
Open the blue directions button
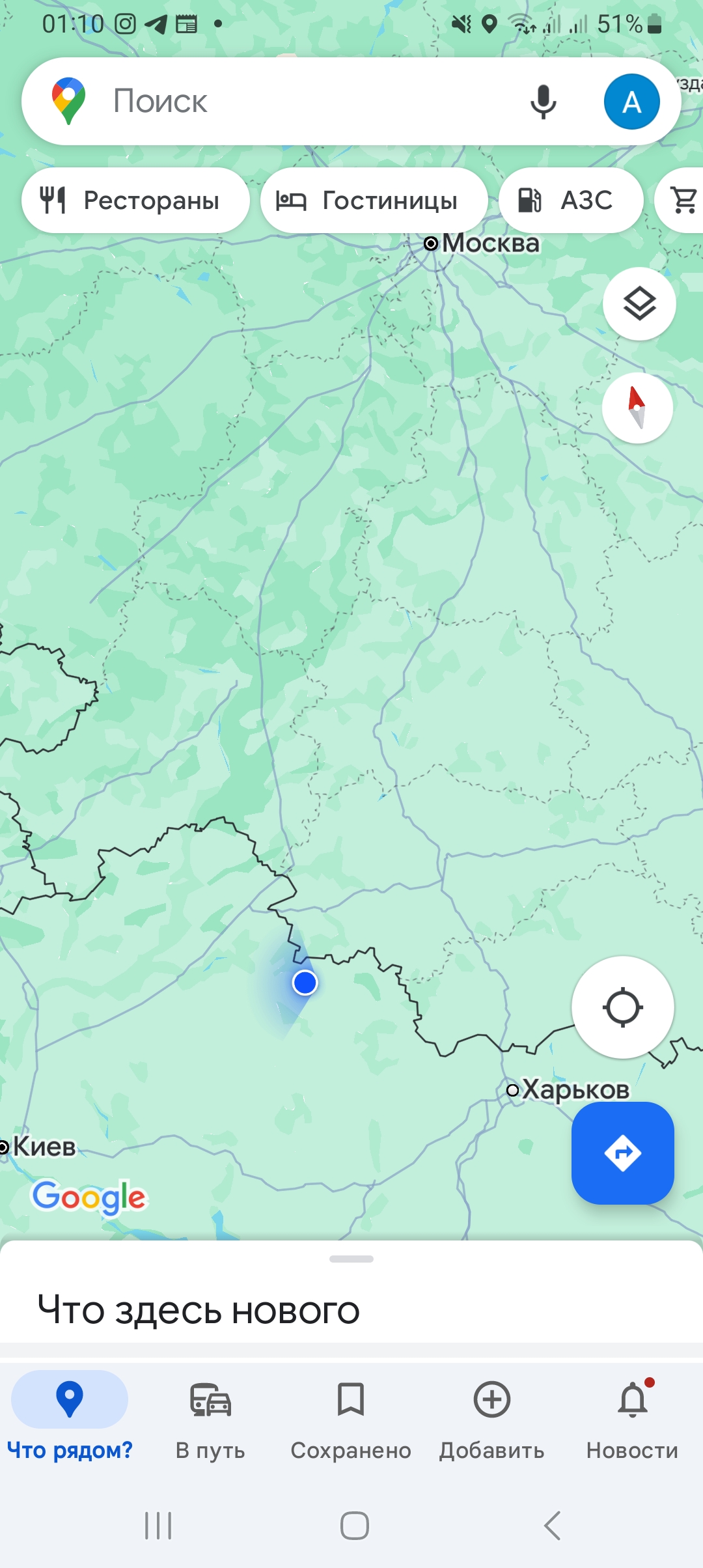[622, 1153]
